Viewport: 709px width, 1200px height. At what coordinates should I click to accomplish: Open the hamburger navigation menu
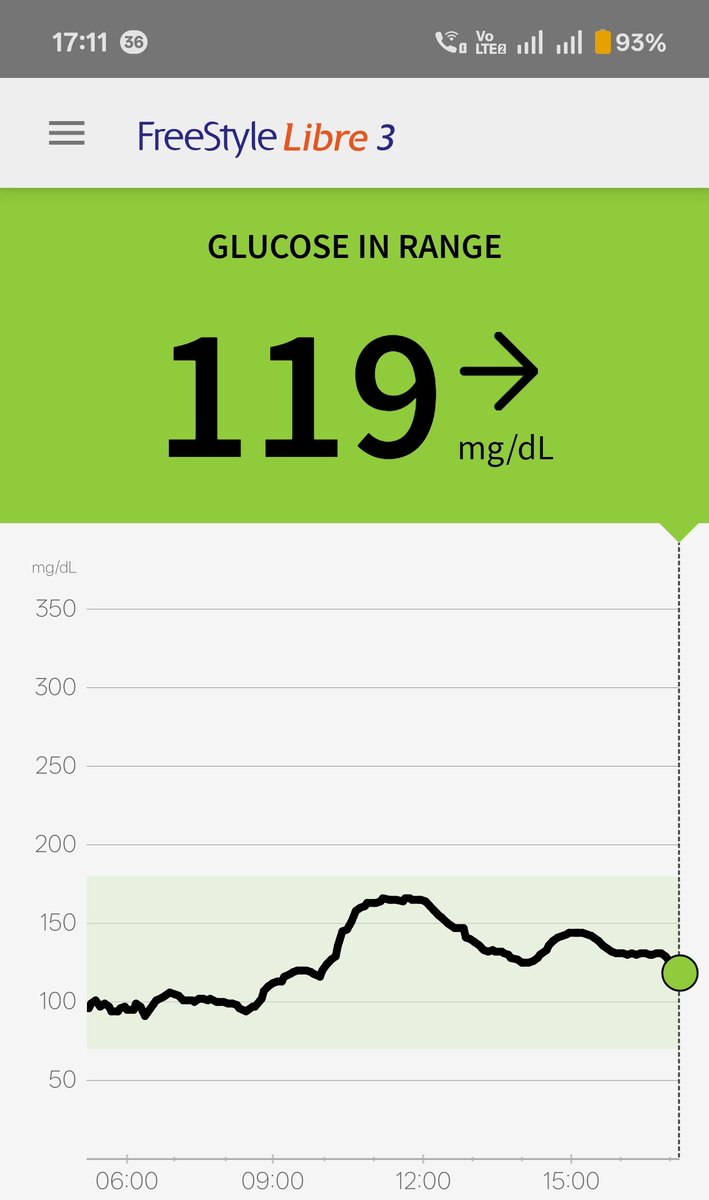coord(67,134)
